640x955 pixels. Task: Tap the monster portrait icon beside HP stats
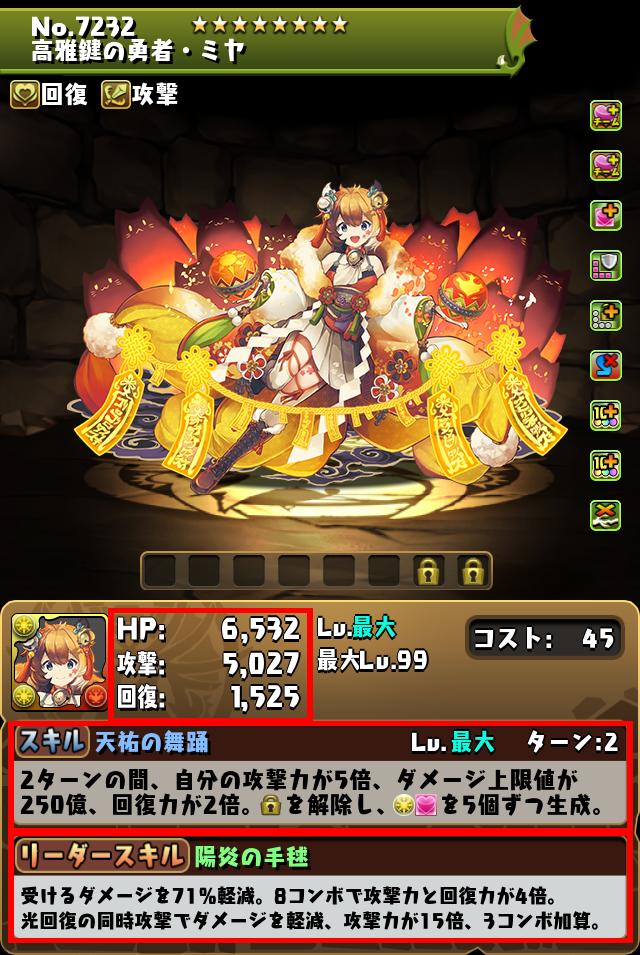(59, 664)
